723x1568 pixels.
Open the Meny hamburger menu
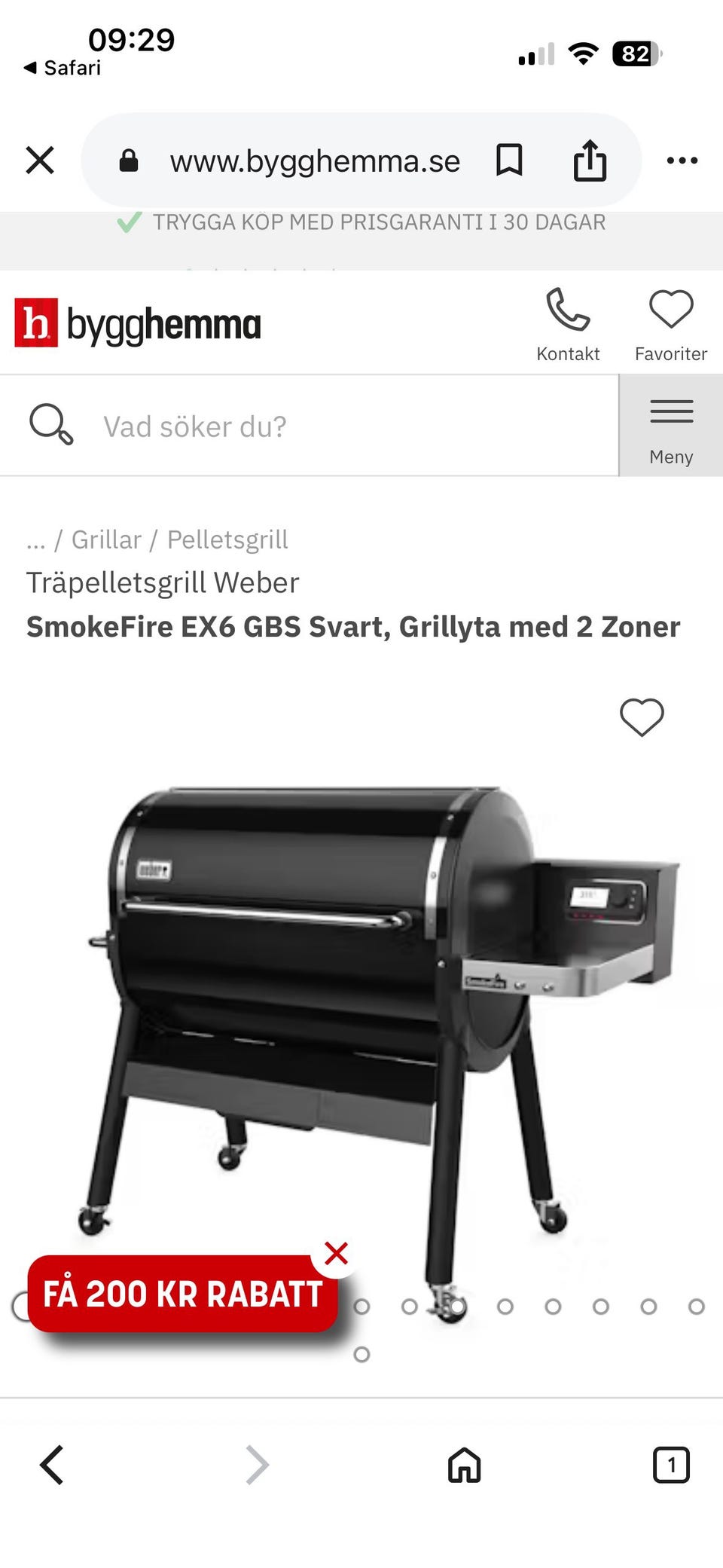coord(671,426)
